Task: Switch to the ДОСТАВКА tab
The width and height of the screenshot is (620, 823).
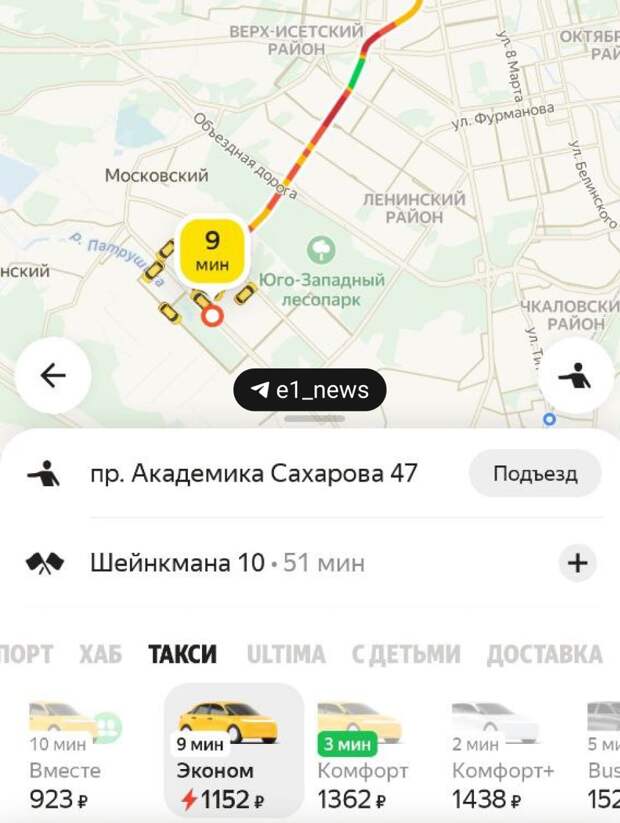Action: 544,655
